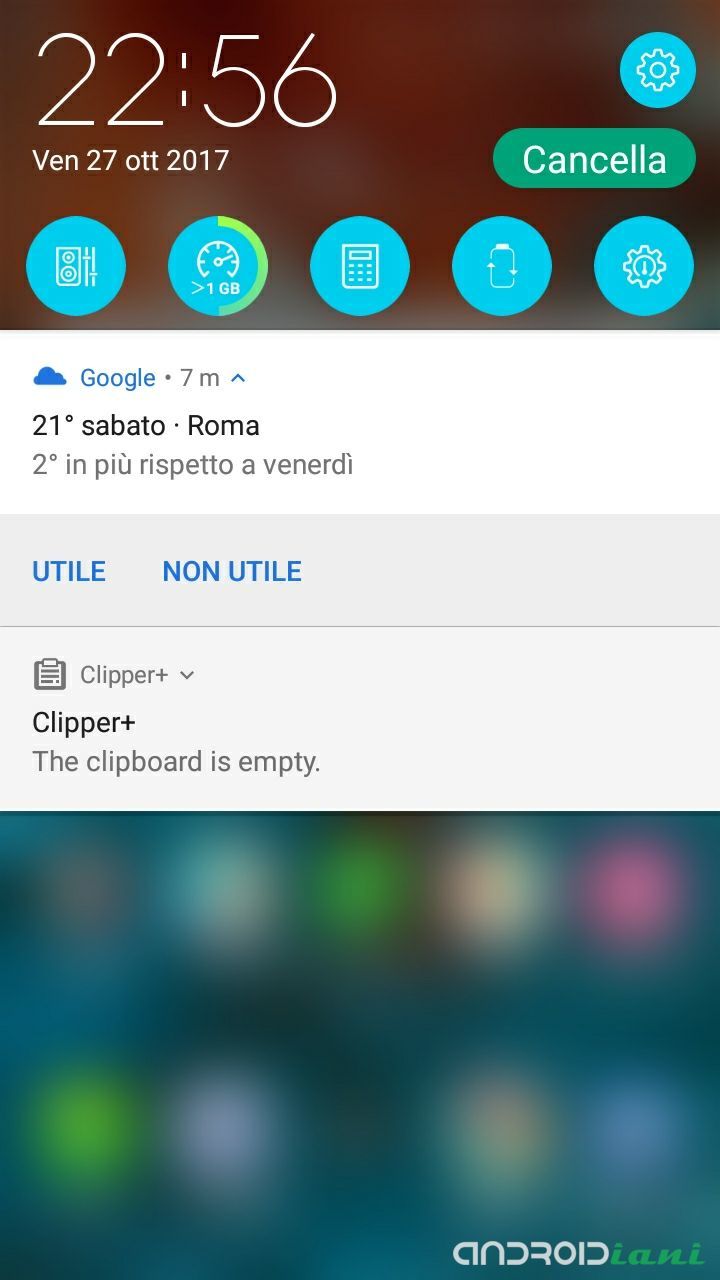The width and height of the screenshot is (720, 1280).
Task: Expand the Clipper+ notification chevron
Action: 187,675
